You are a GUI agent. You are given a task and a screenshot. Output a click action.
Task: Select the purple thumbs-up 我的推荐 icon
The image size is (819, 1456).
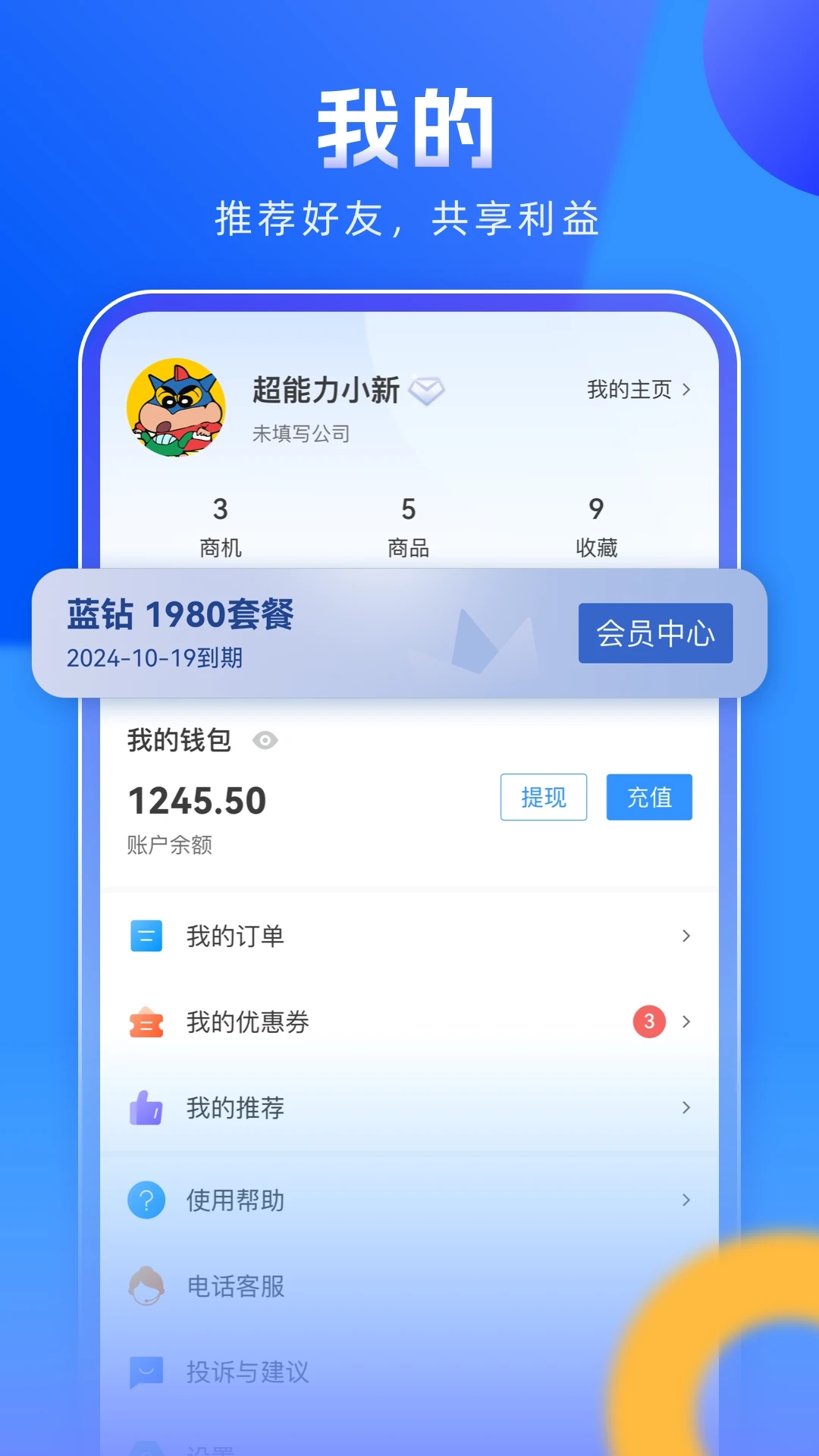[x=146, y=1109]
